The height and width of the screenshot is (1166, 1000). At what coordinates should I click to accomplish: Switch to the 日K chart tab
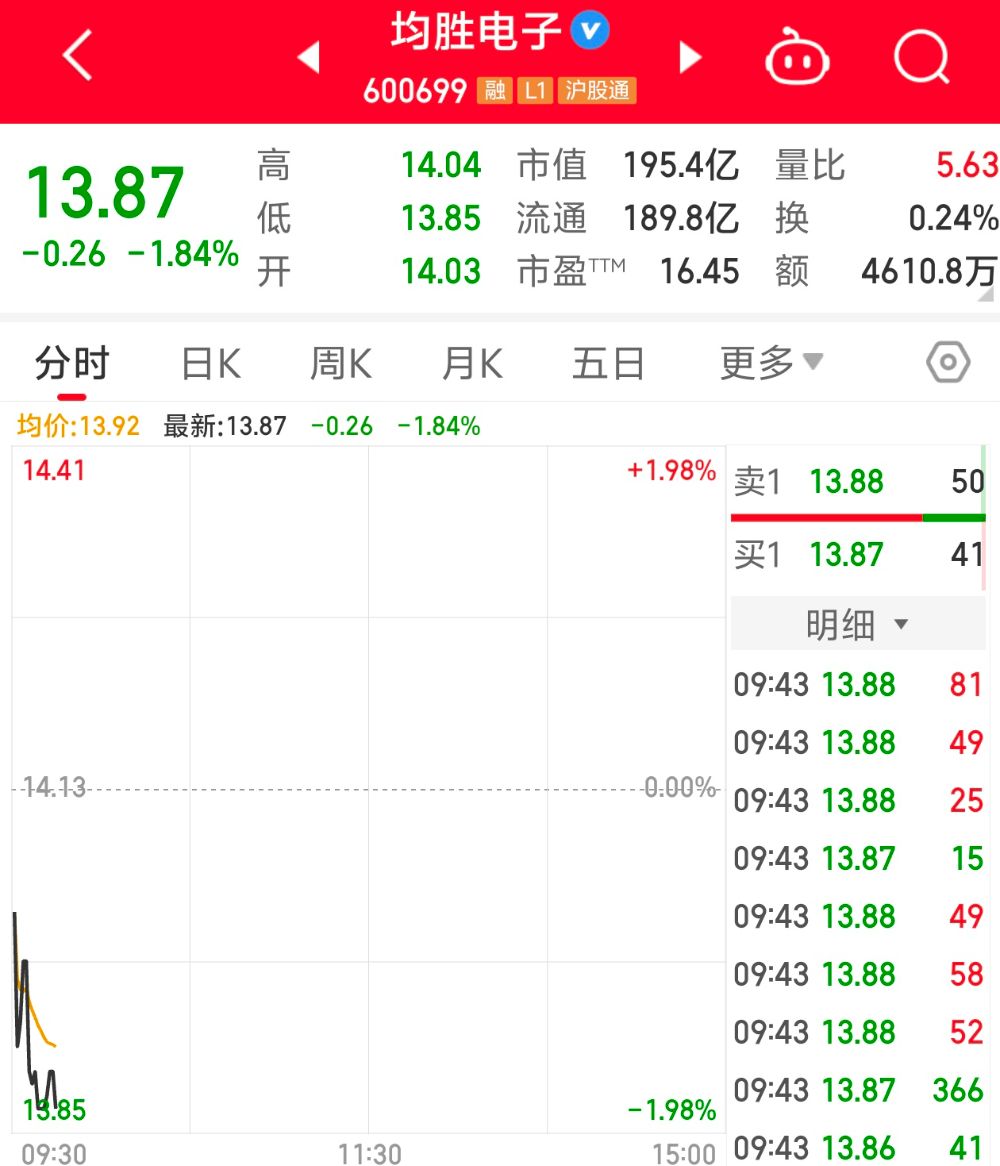(x=210, y=364)
